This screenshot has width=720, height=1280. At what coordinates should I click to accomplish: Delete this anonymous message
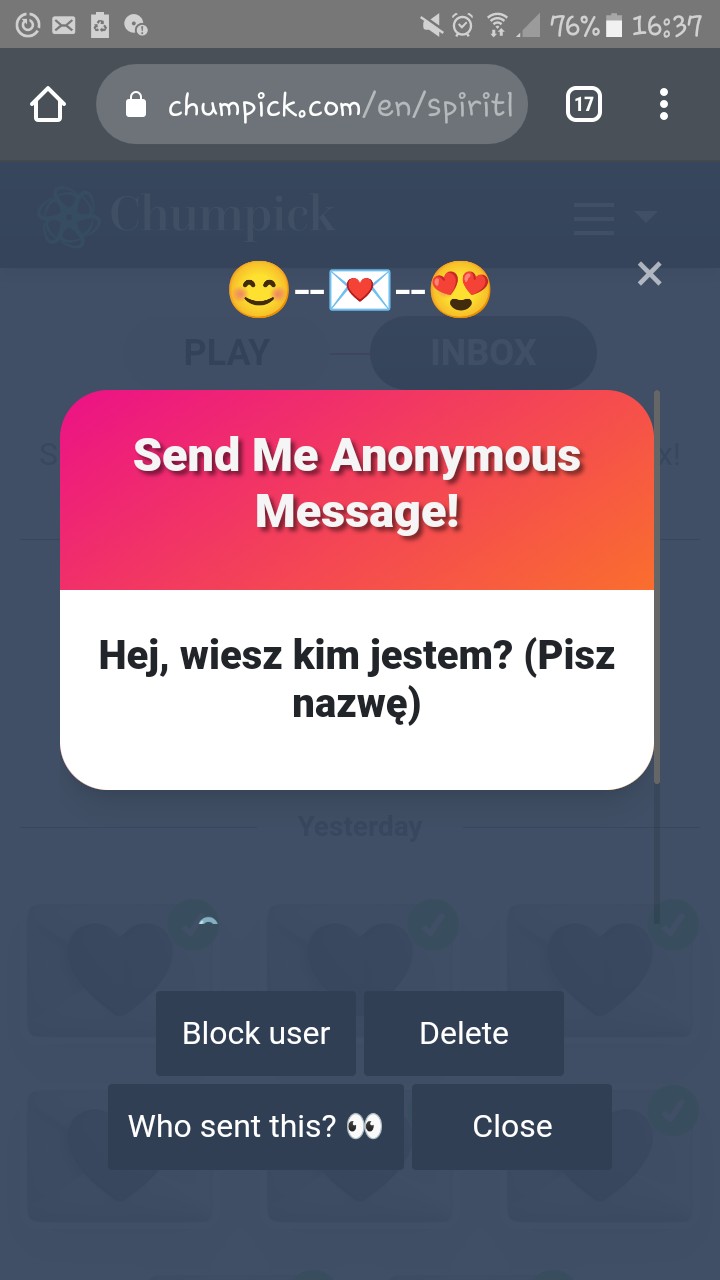pyautogui.click(x=464, y=1033)
